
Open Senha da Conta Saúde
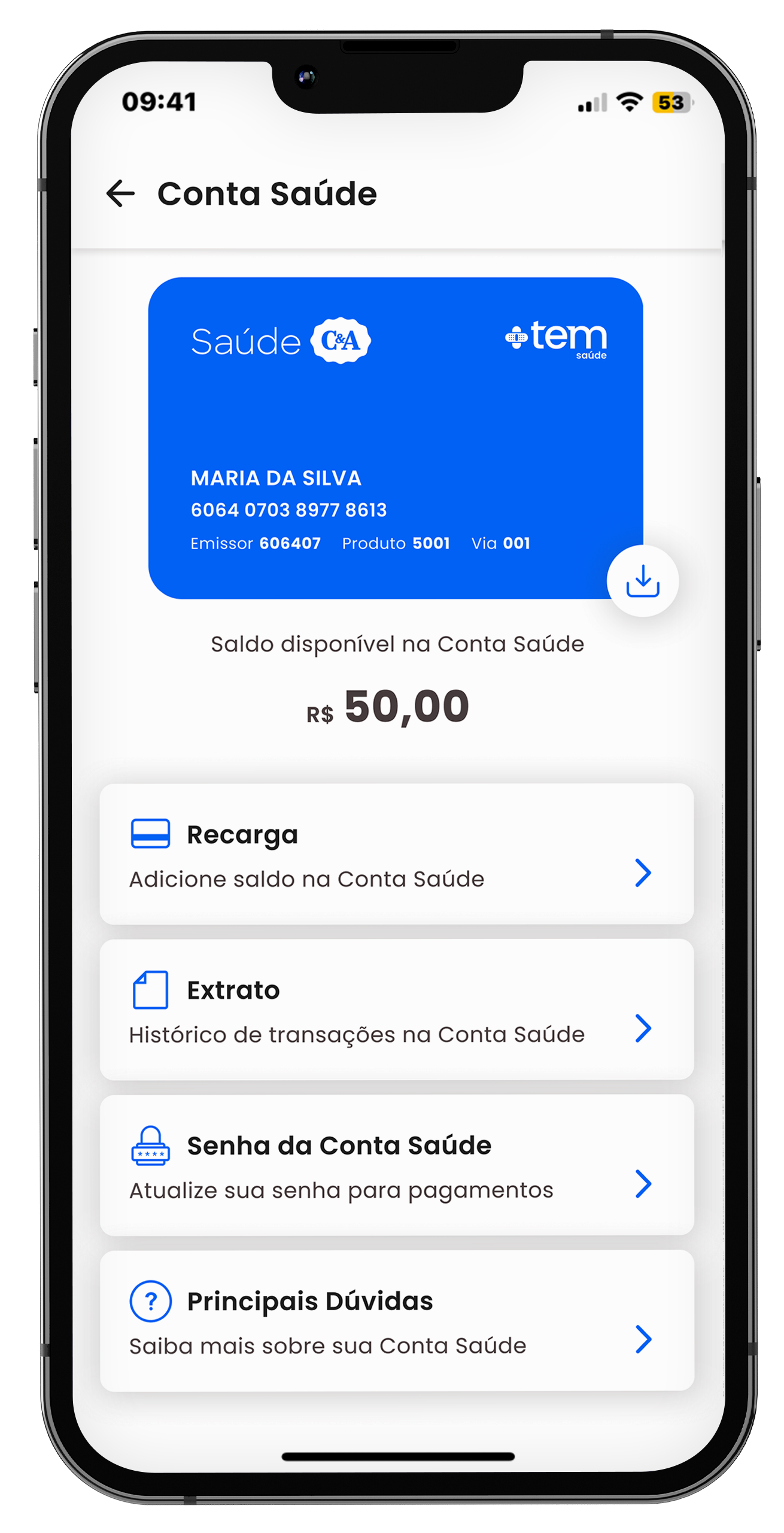pos(396,1165)
